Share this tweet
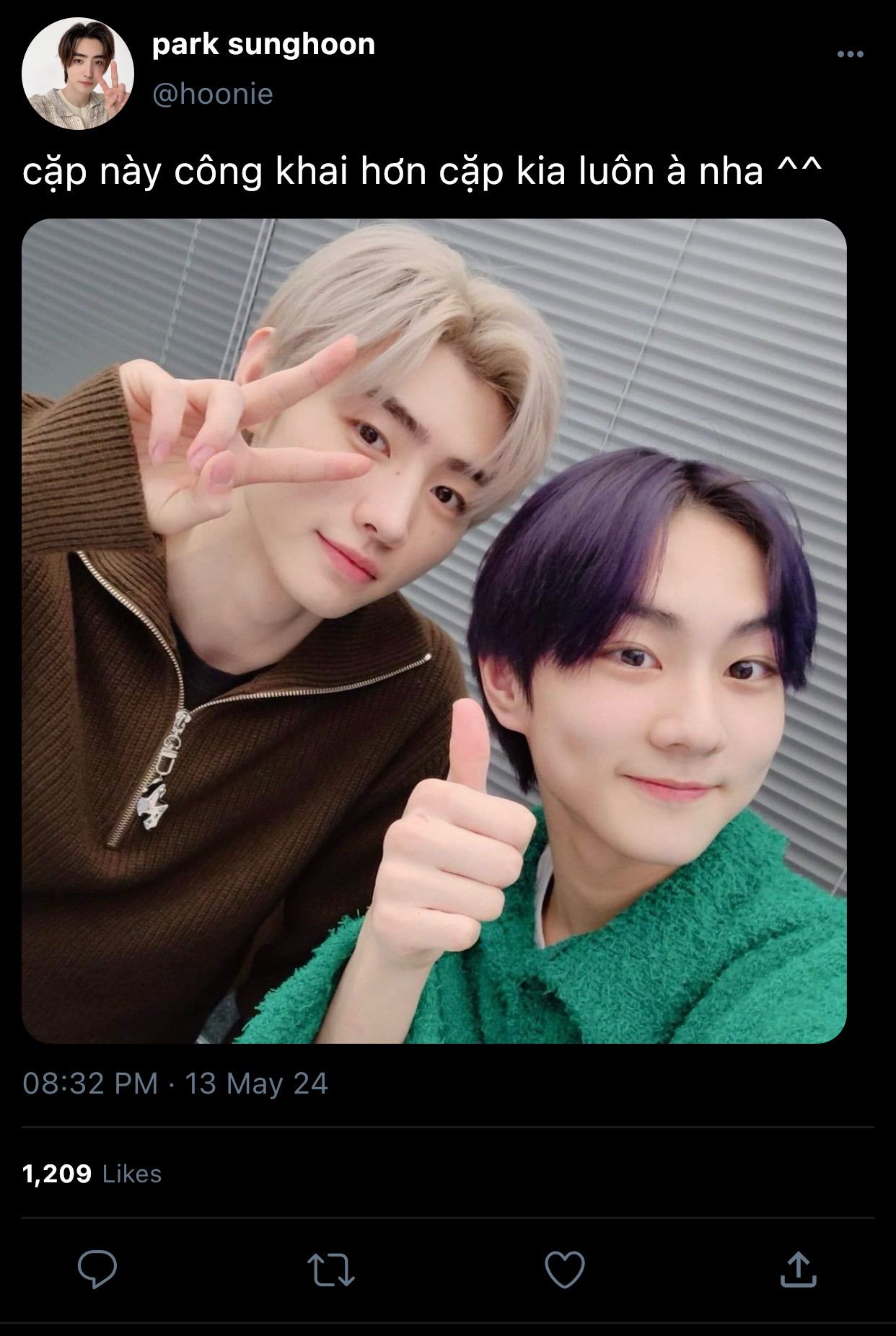Viewport: 896px width, 1336px height. pyautogui.click(x=798, y=1270)
